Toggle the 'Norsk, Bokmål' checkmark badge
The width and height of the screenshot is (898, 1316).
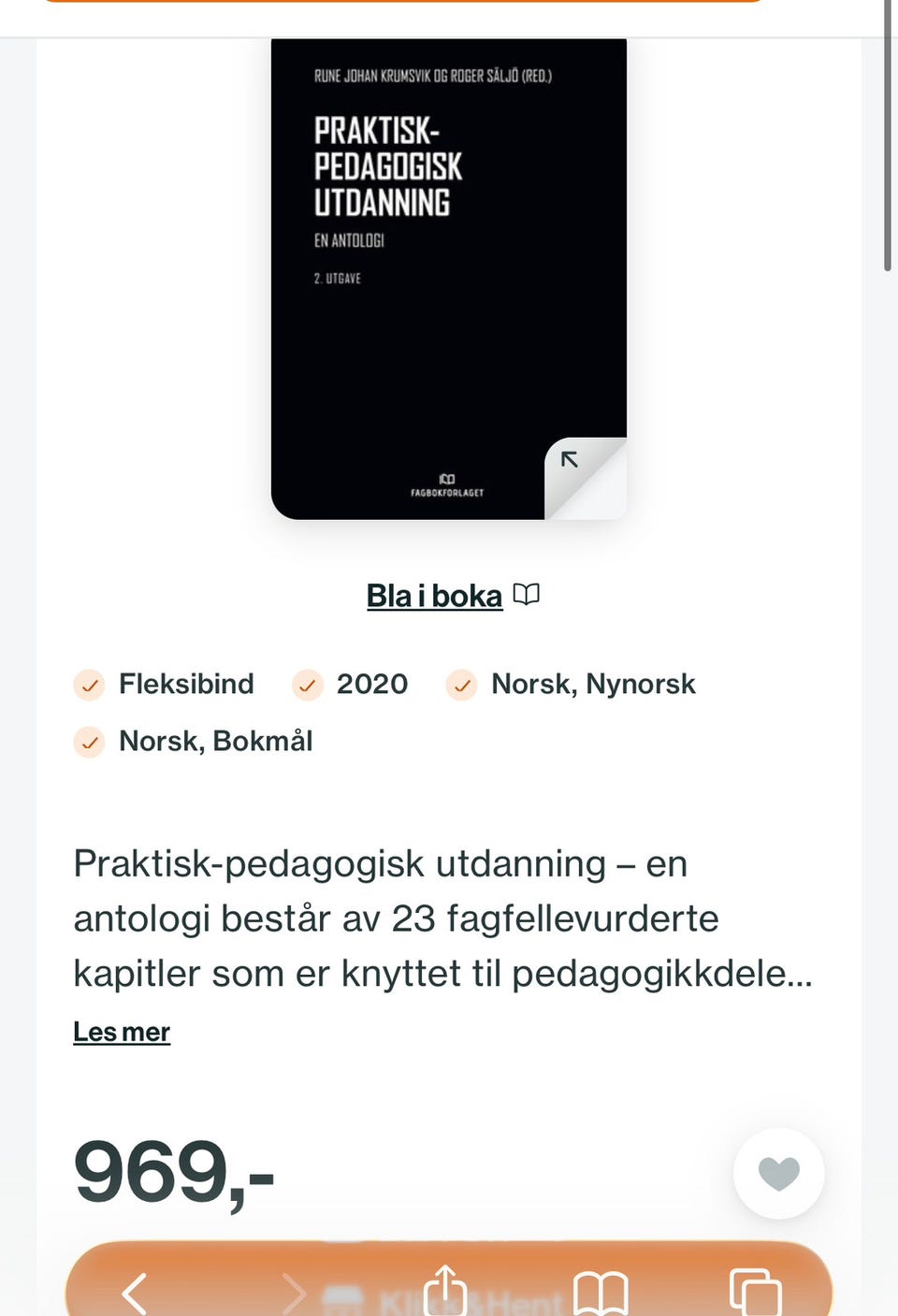[88, 742]
